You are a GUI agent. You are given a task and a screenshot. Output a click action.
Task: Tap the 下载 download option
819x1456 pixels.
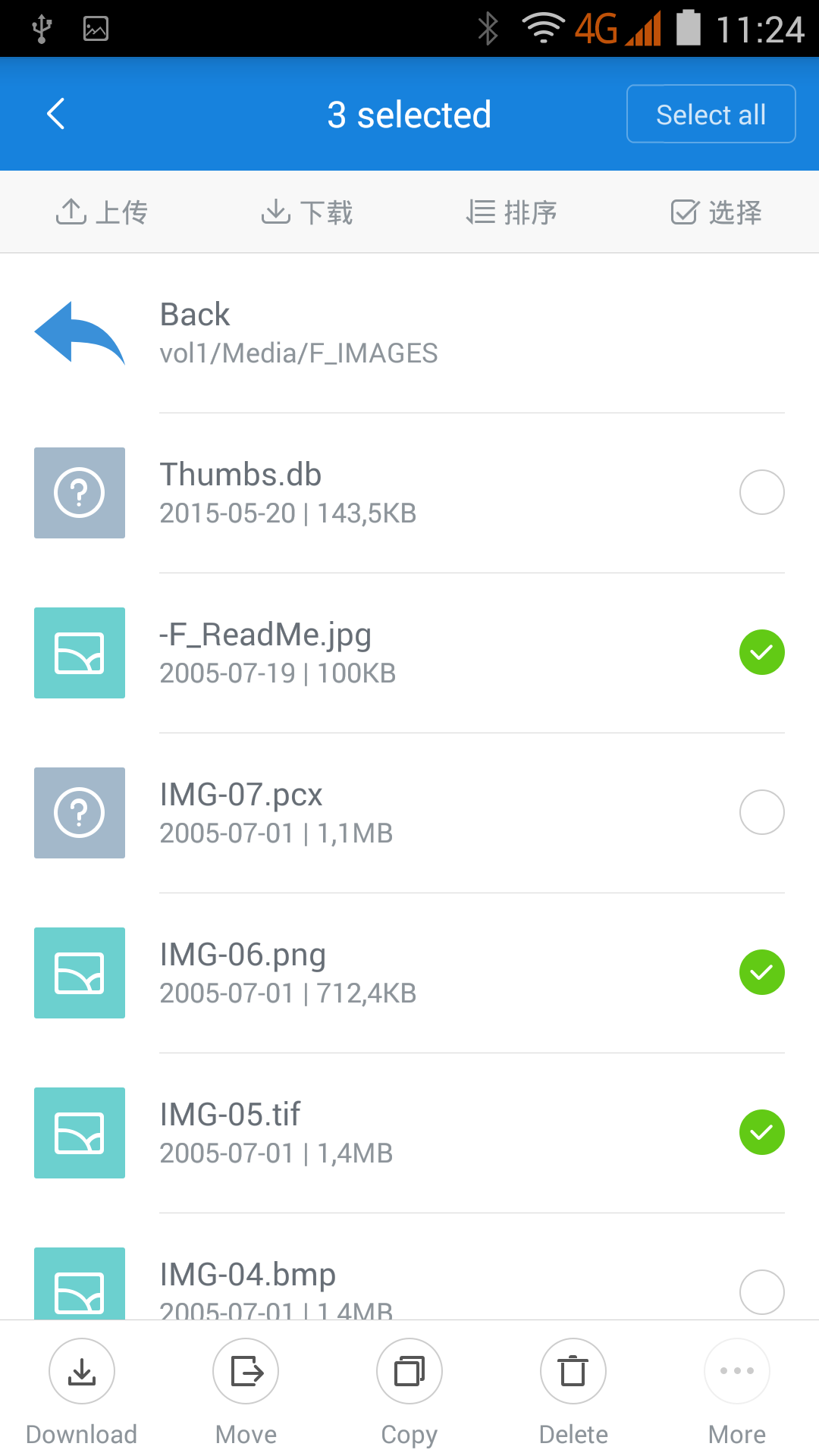(307, 212)
